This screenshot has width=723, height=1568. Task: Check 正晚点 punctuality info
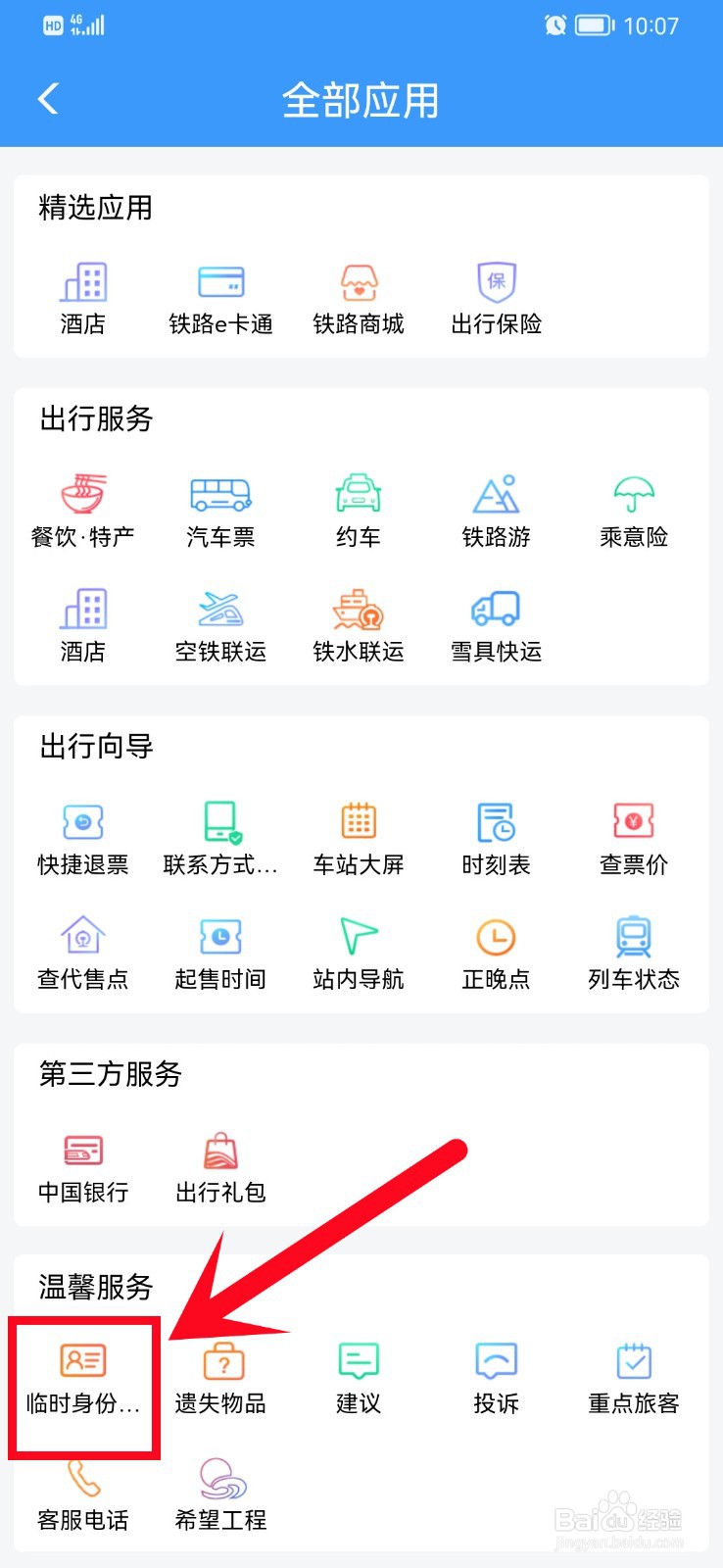(497, 953)
